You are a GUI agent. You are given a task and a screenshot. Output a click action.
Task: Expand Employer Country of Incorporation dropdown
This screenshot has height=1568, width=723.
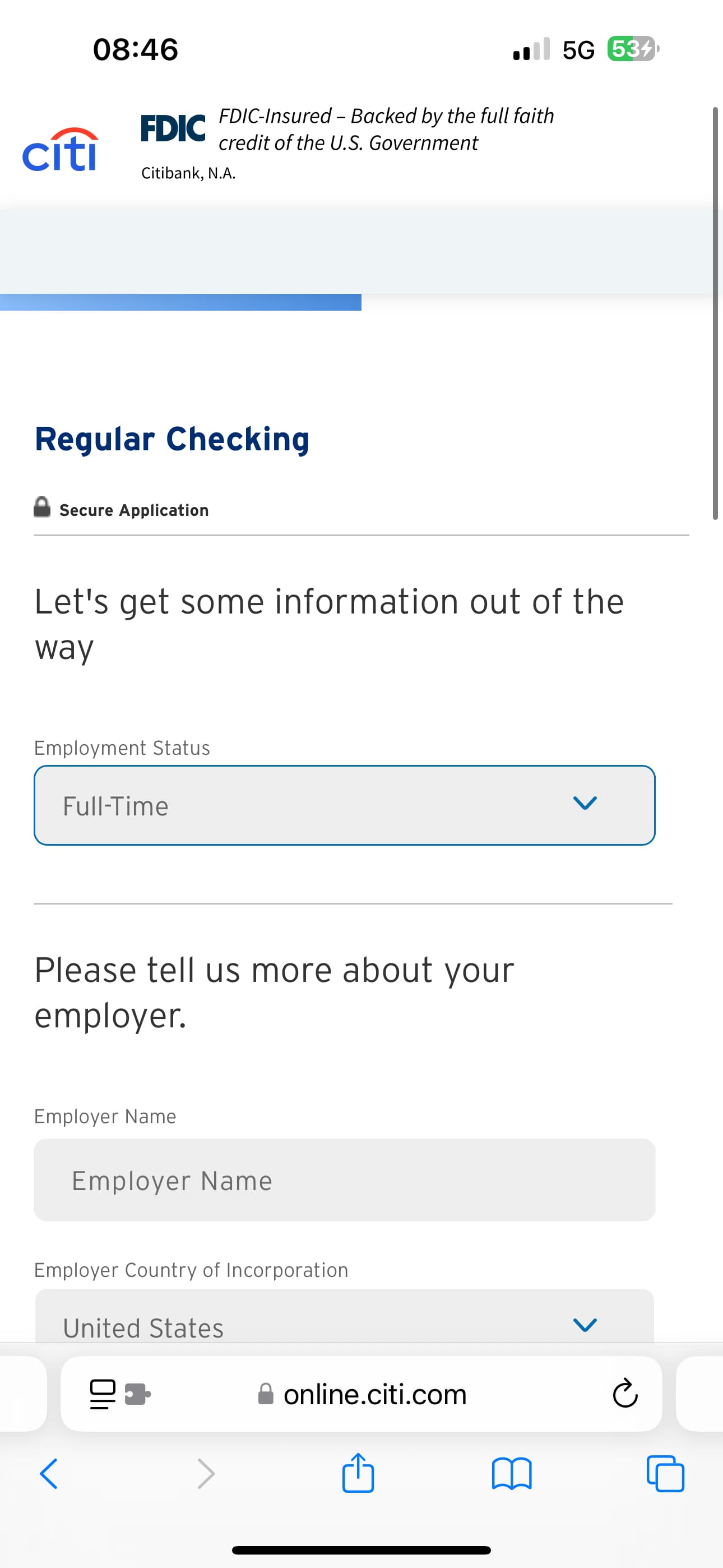pyautogui.click(x=344, y=1322)
